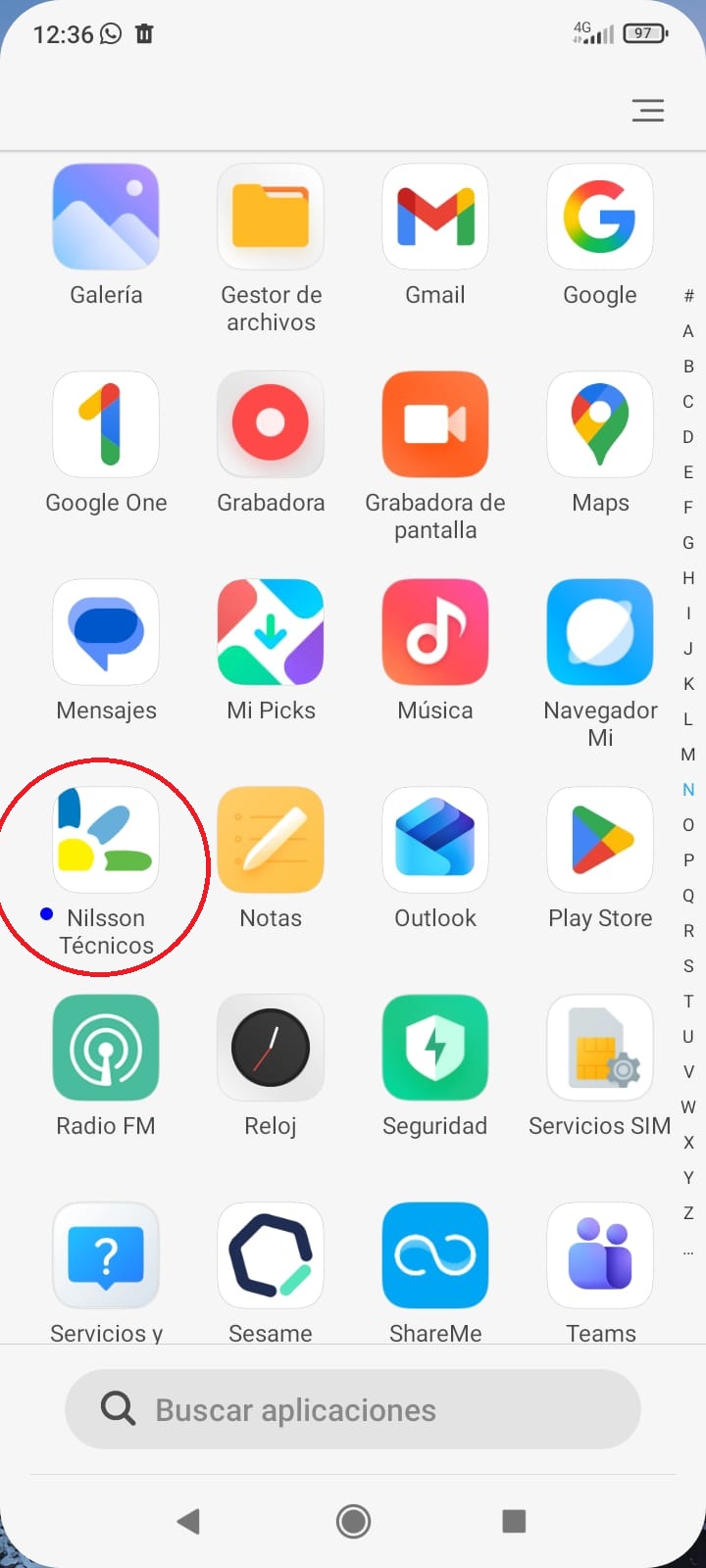The height and width of the screenshot is (1568, 706).
Task: Open the Galería app
Action: coord(106,218)
